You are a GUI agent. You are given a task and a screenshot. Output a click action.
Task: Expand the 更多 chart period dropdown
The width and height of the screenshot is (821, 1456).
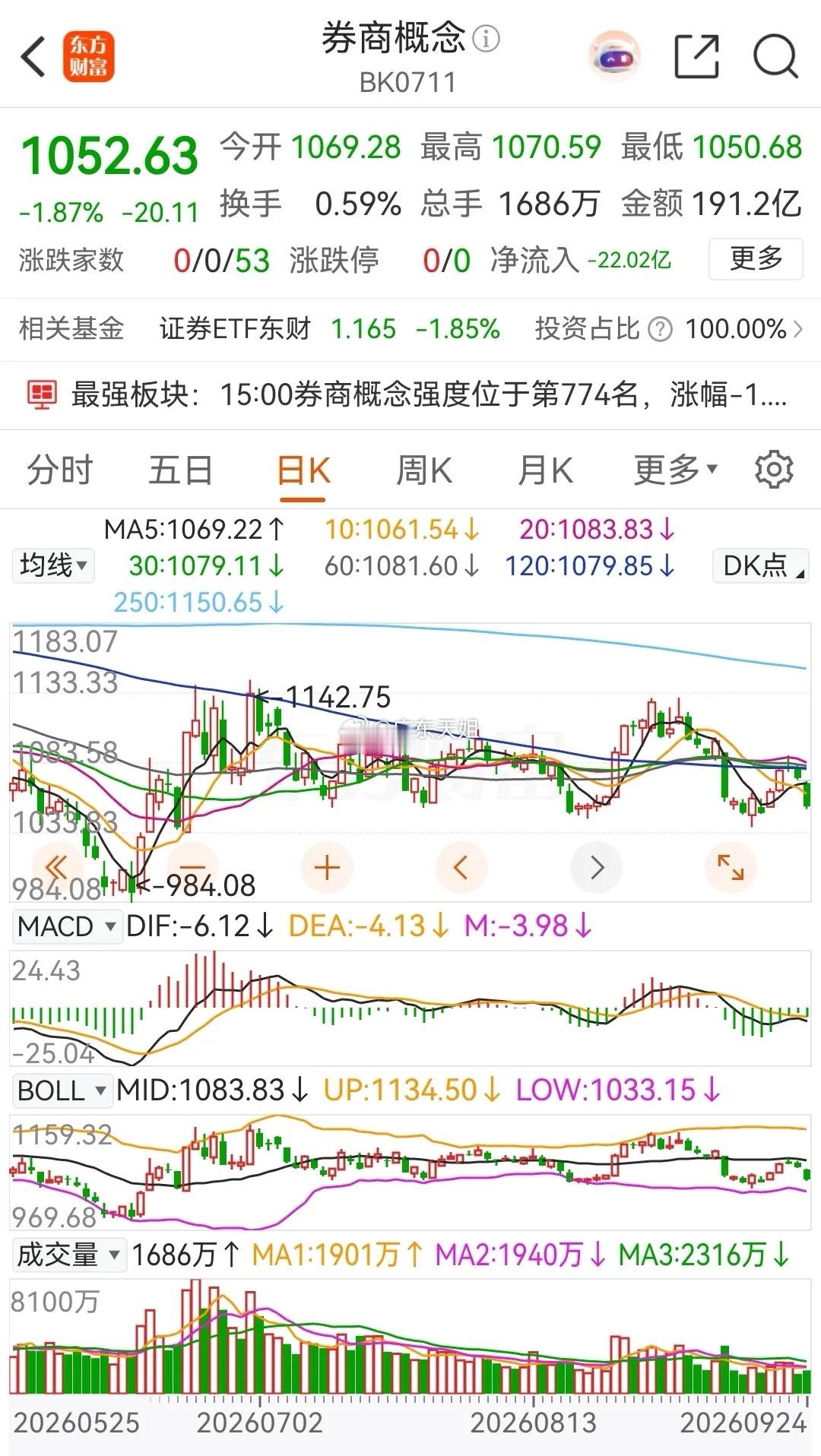coord(675,470)
